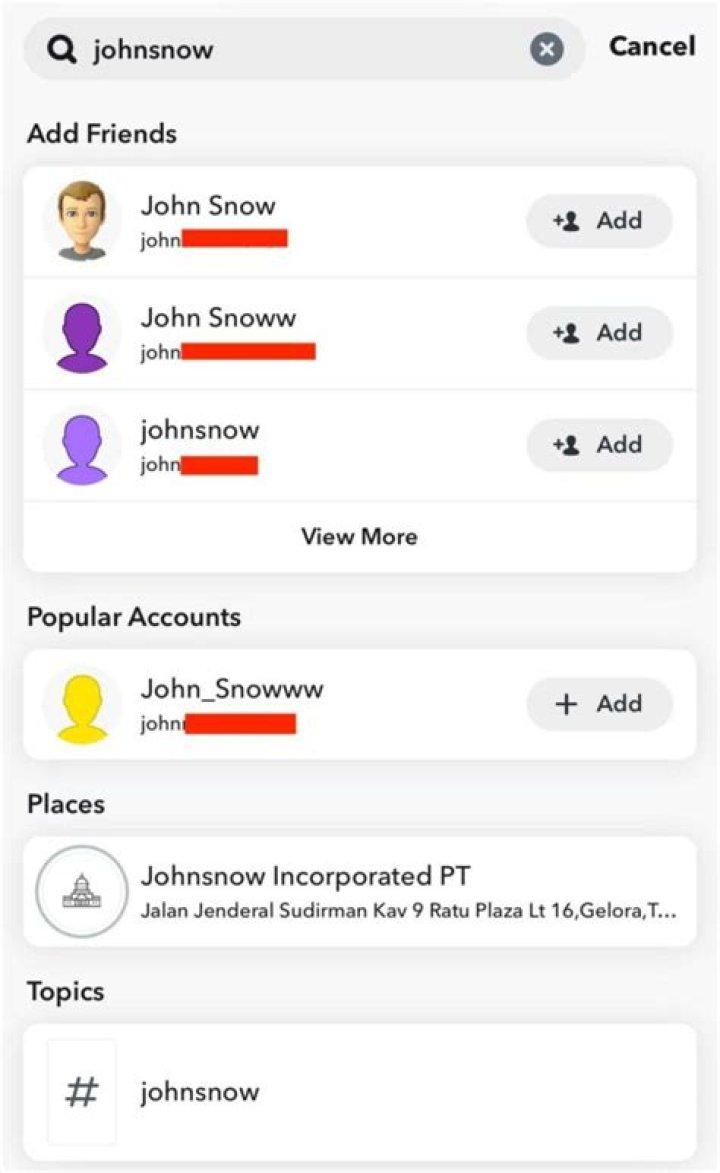Add the popular account John_Snowww
720x1173 pixels.
point(599,703)
